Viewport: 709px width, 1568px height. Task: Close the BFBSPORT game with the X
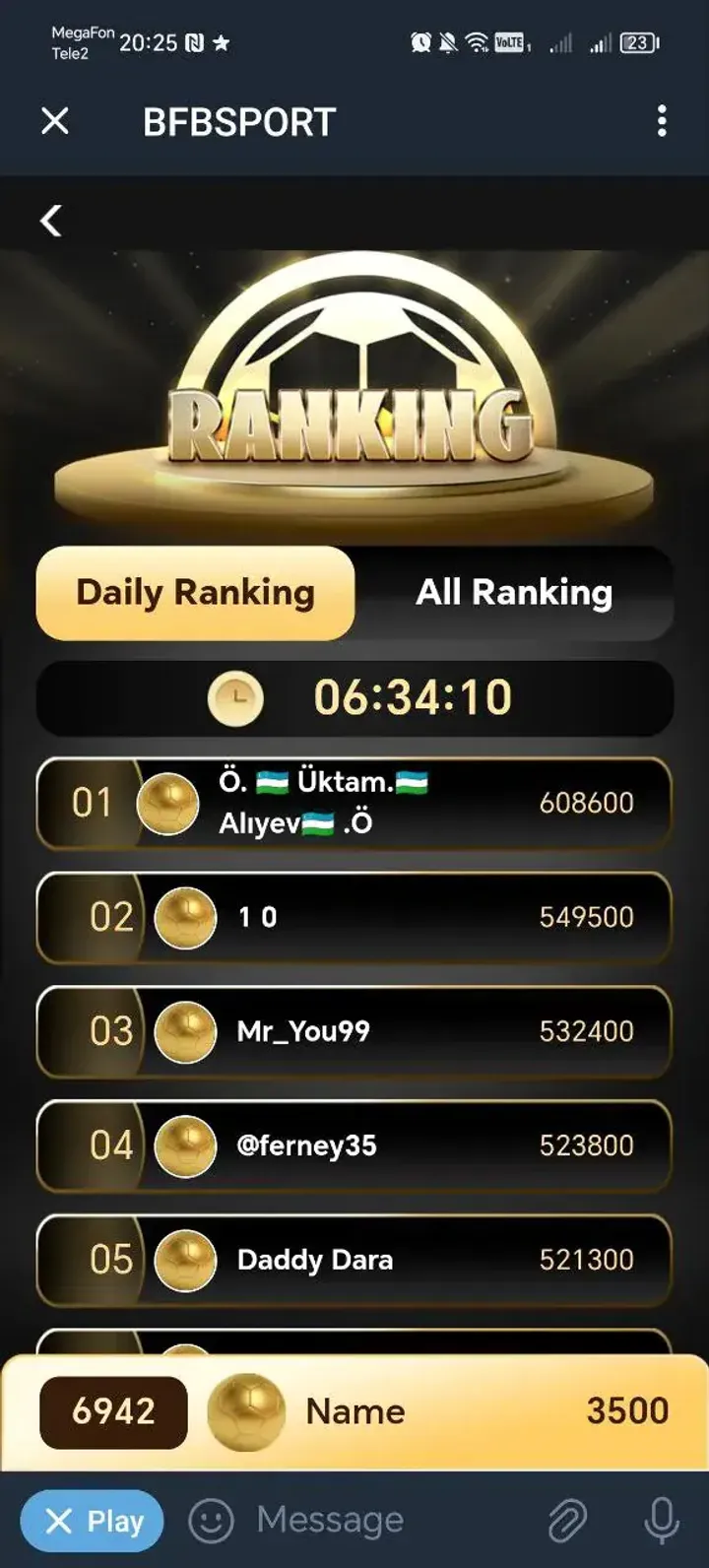(55, 121)
